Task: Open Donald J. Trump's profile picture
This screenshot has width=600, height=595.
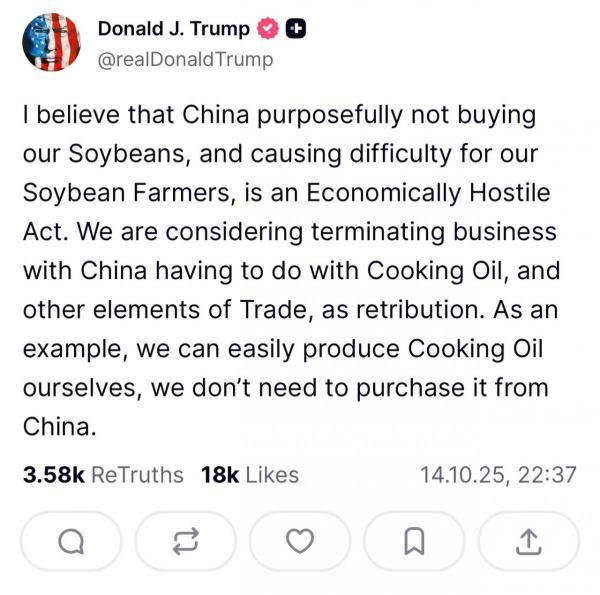Action: pos(51,43)
